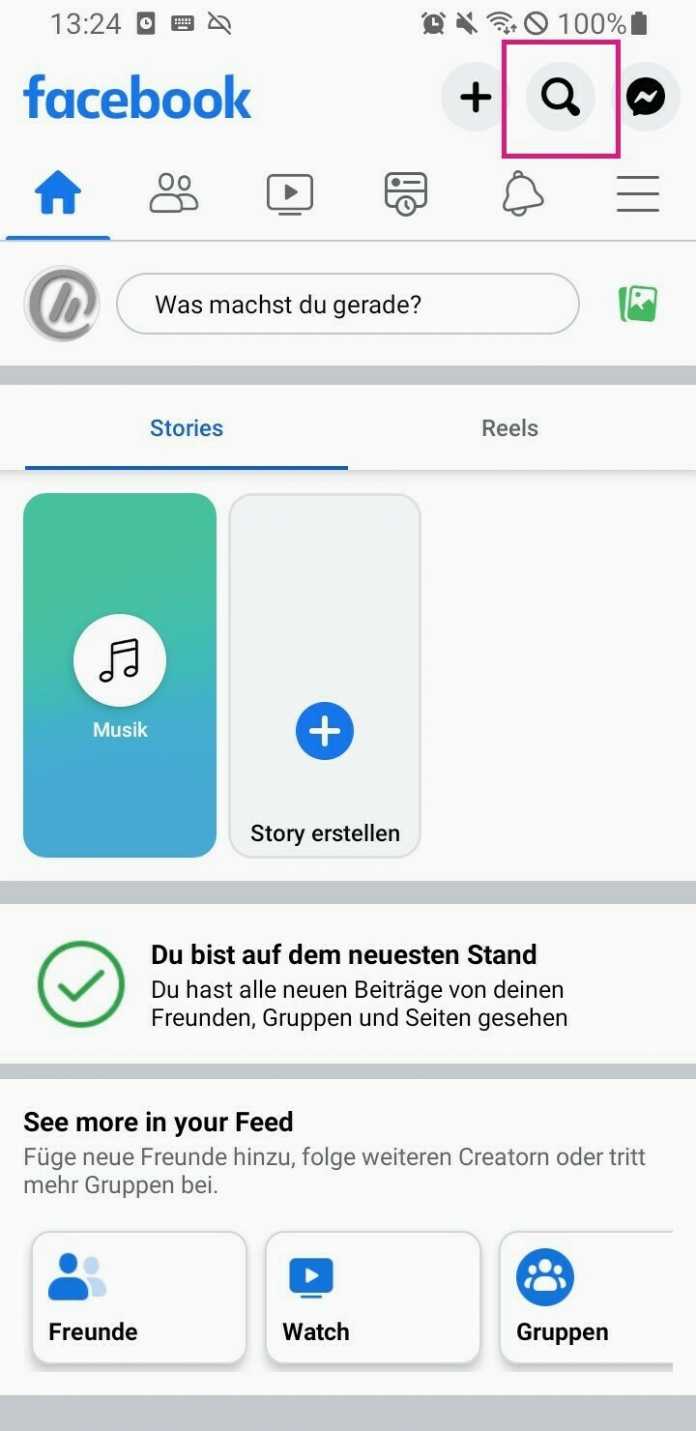Go to the Home feed tab
Viewport: 696px width, 1431px height.
[x=58, y=192]
